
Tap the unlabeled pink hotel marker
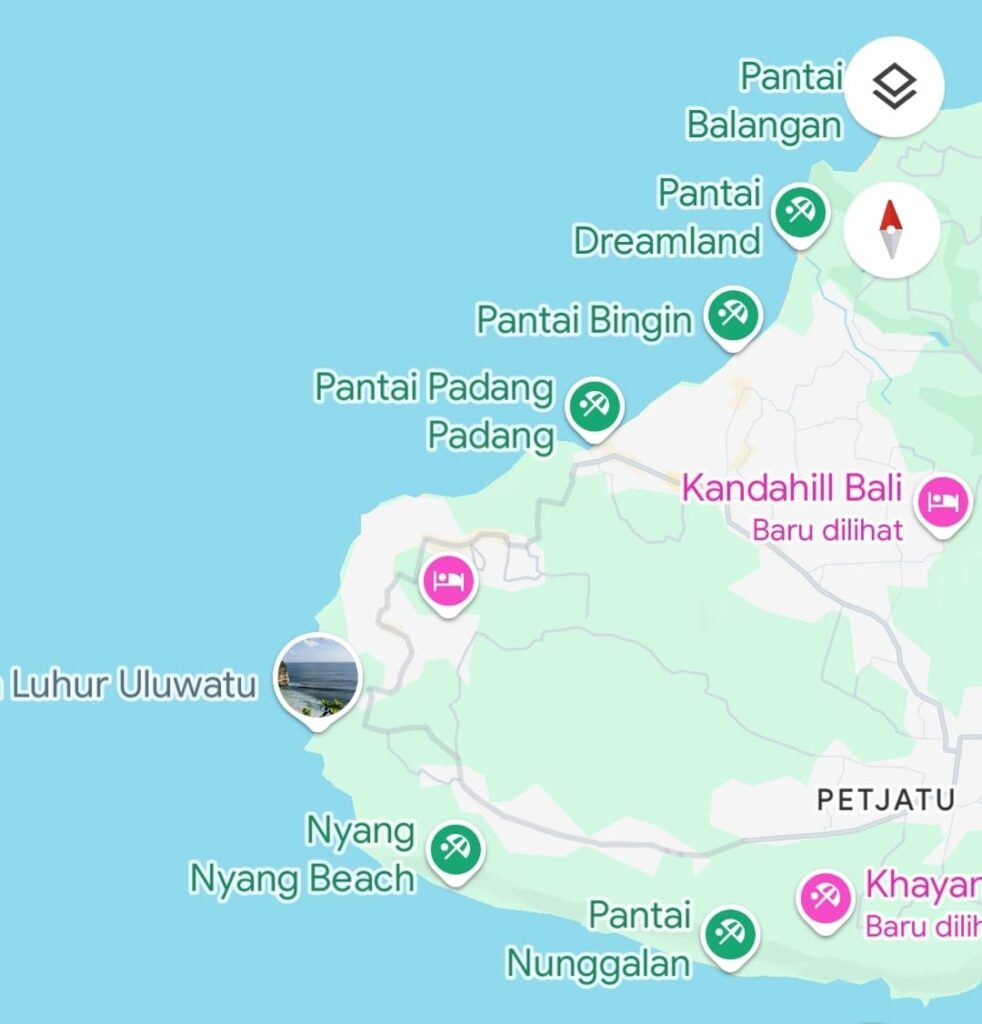coord(448,580)
